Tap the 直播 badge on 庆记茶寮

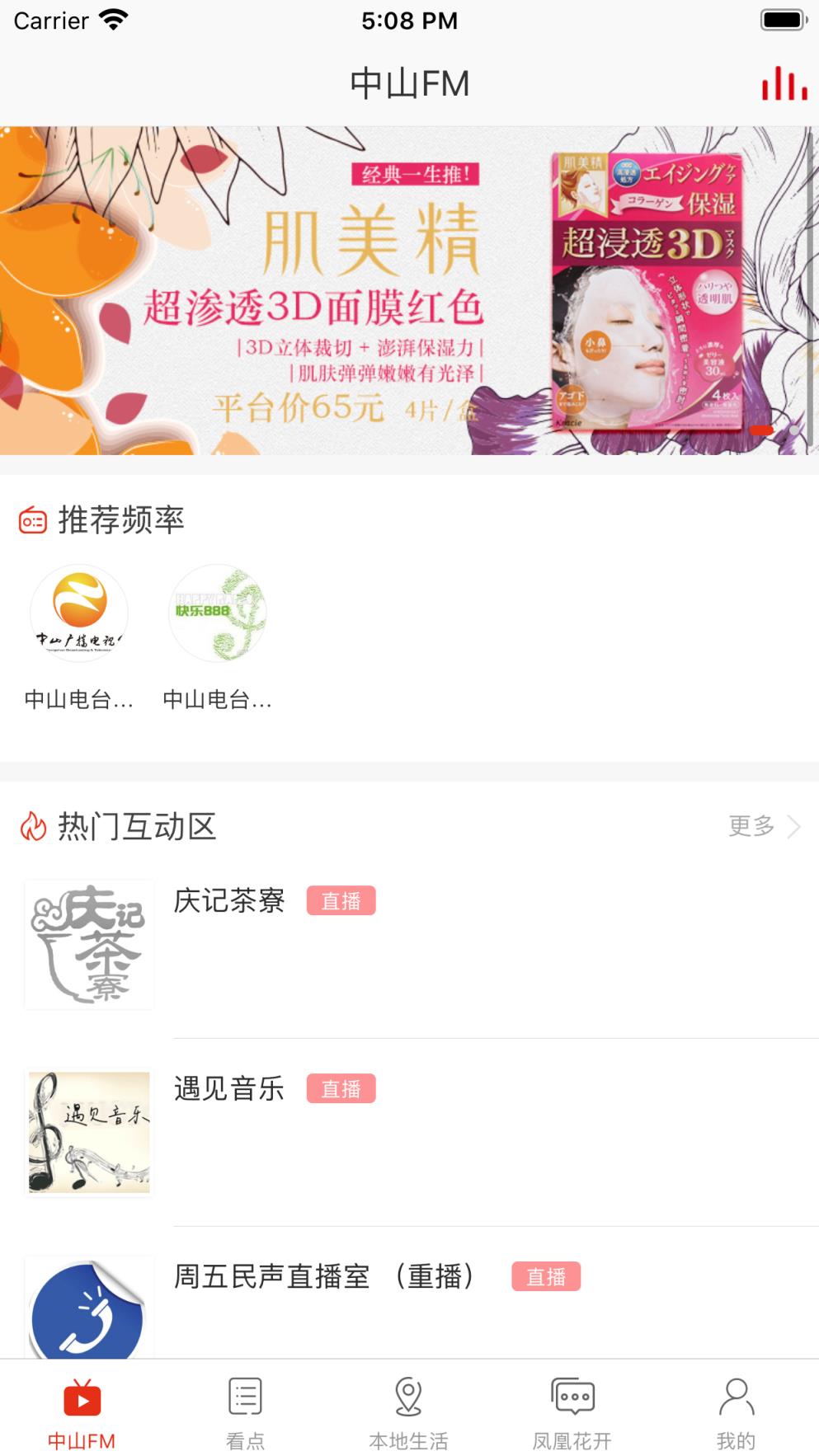click(341, 902)
